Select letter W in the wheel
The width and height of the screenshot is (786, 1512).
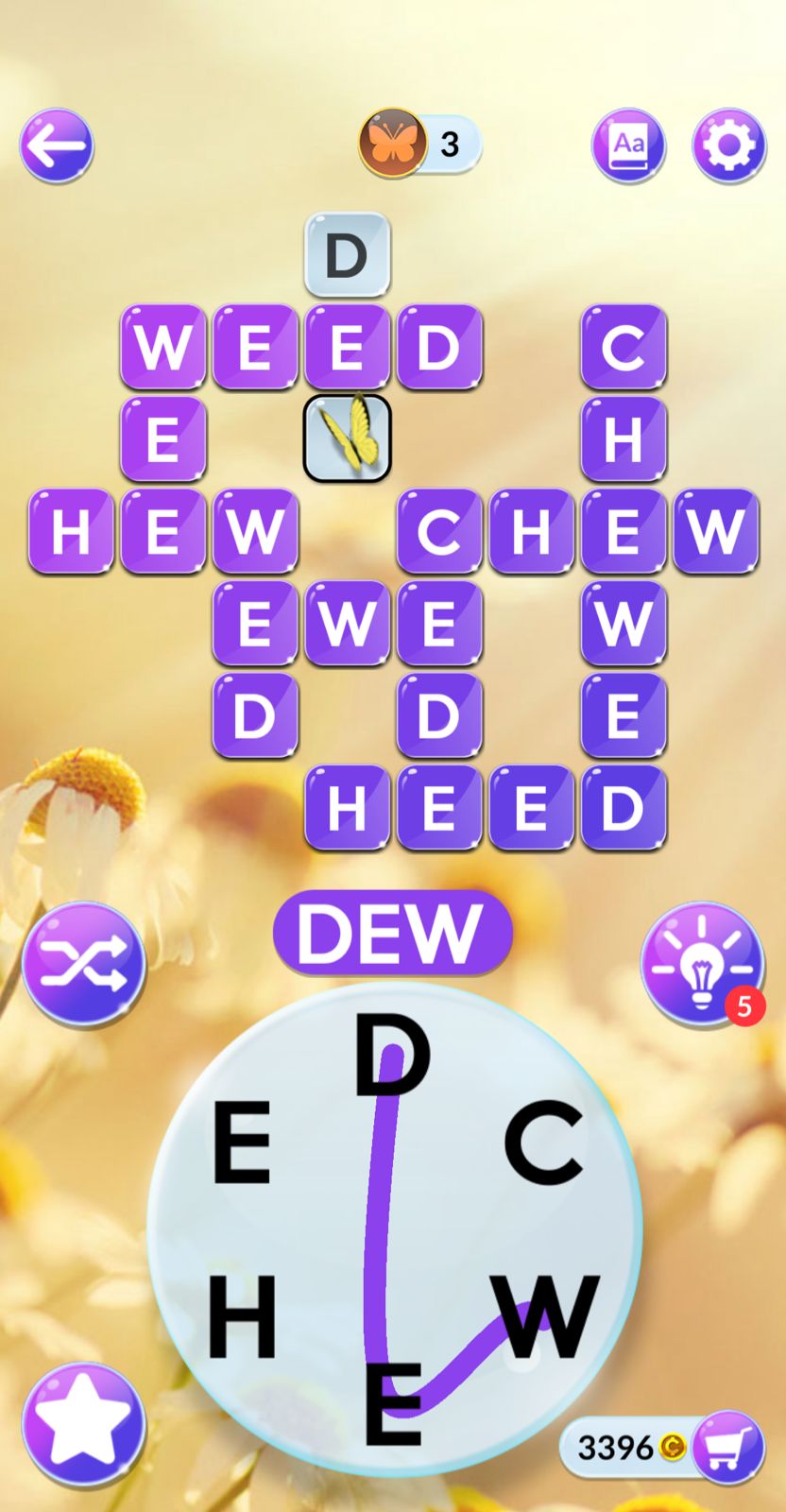(545, 1315)
